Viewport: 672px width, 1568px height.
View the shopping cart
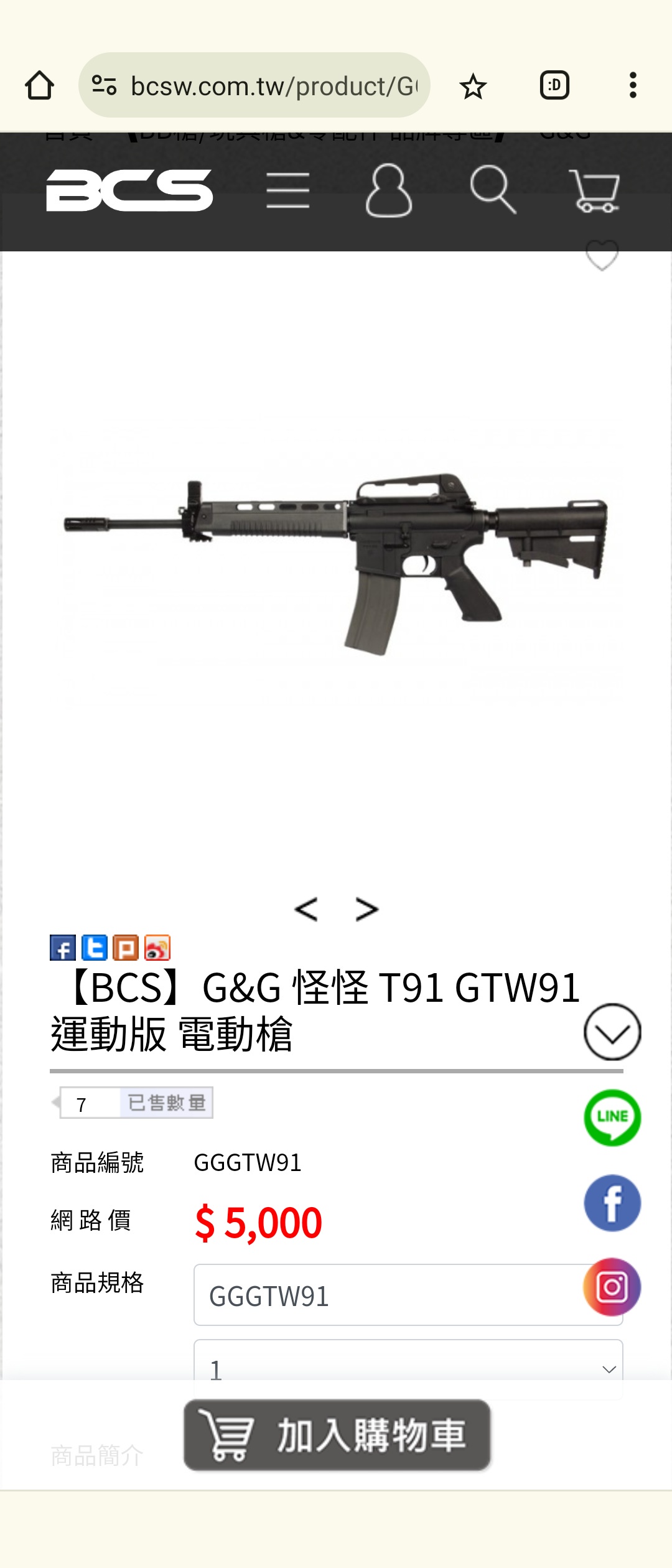[595, 190]
